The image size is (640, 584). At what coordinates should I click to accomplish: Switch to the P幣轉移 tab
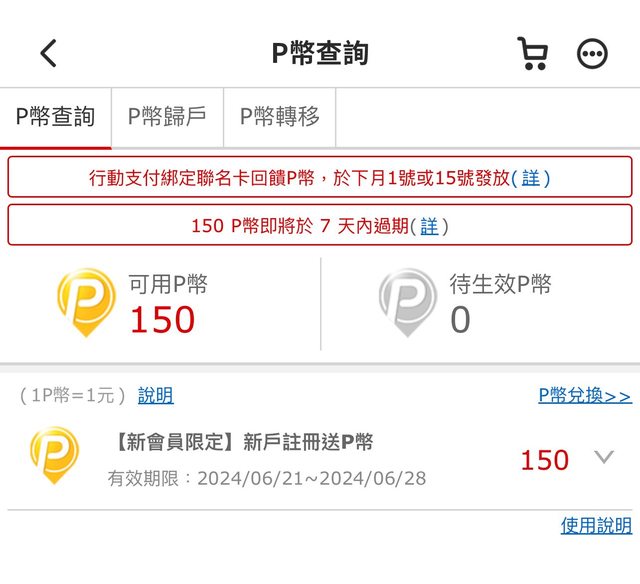[279, 117]
